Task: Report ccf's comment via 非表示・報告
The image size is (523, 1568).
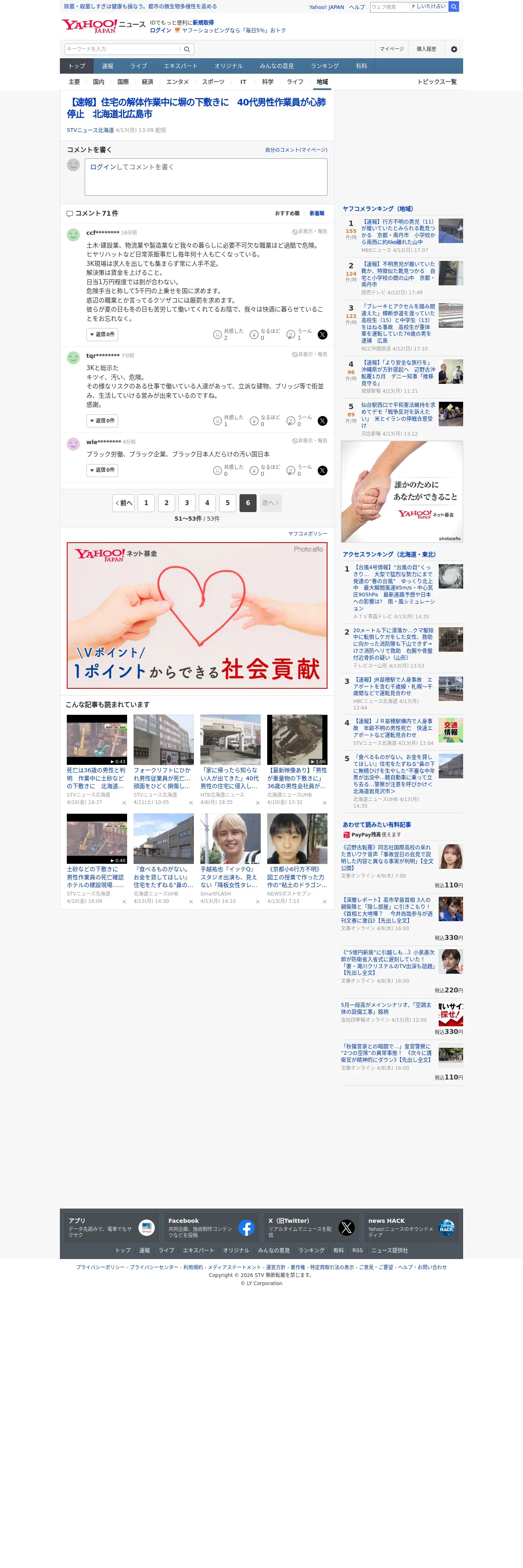Action: 309,232
